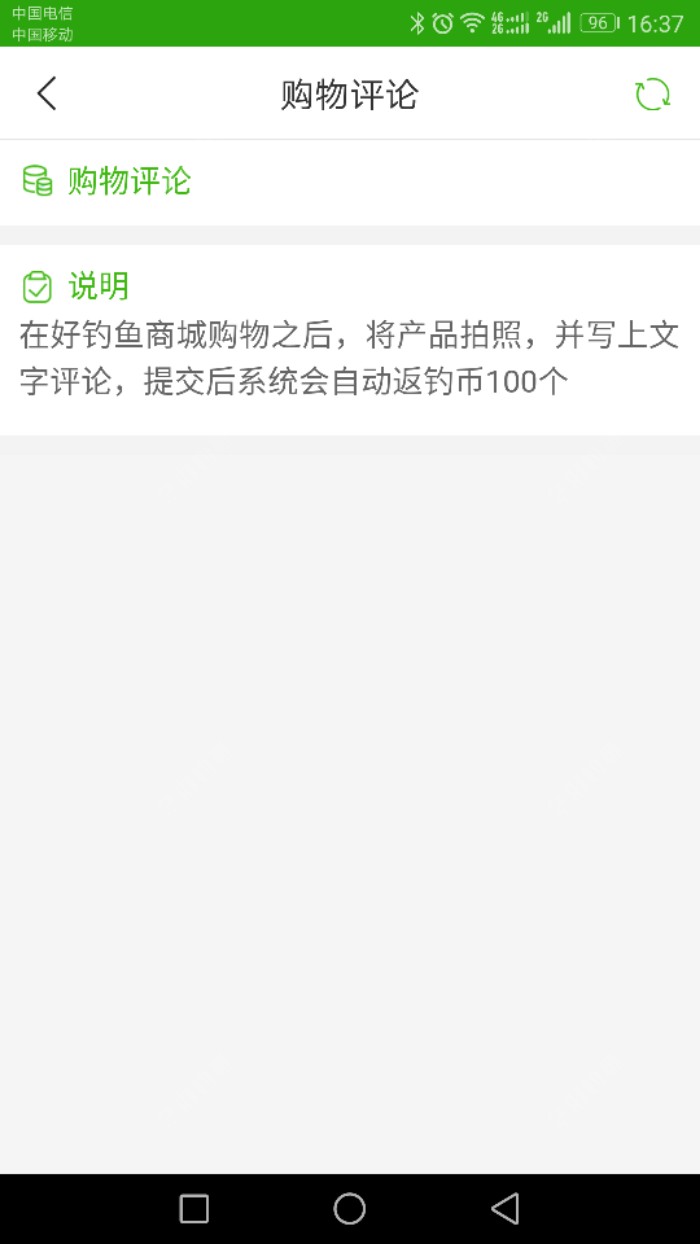Go back using the header arrow

47,94
